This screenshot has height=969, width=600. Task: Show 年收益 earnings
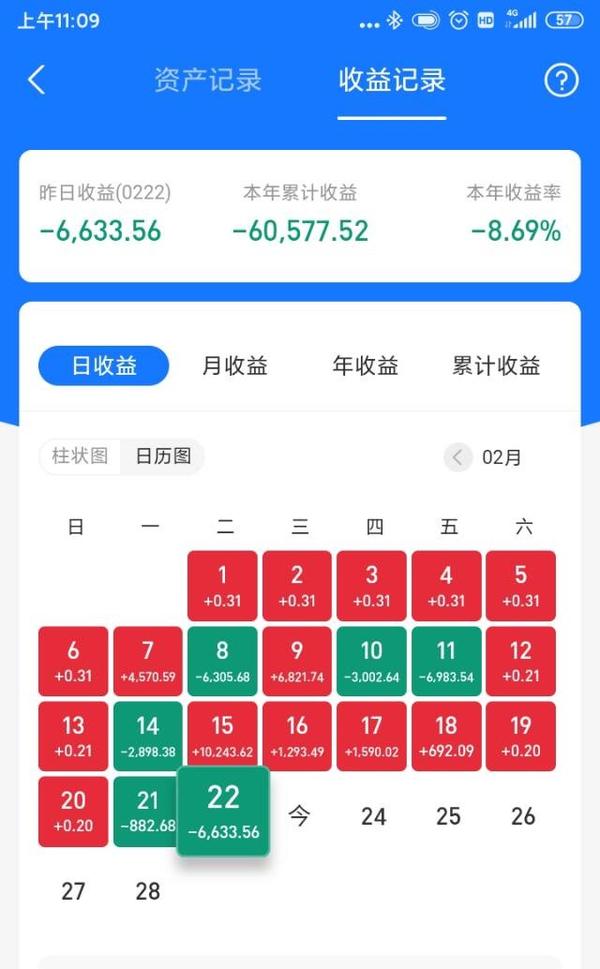[365, 366]
